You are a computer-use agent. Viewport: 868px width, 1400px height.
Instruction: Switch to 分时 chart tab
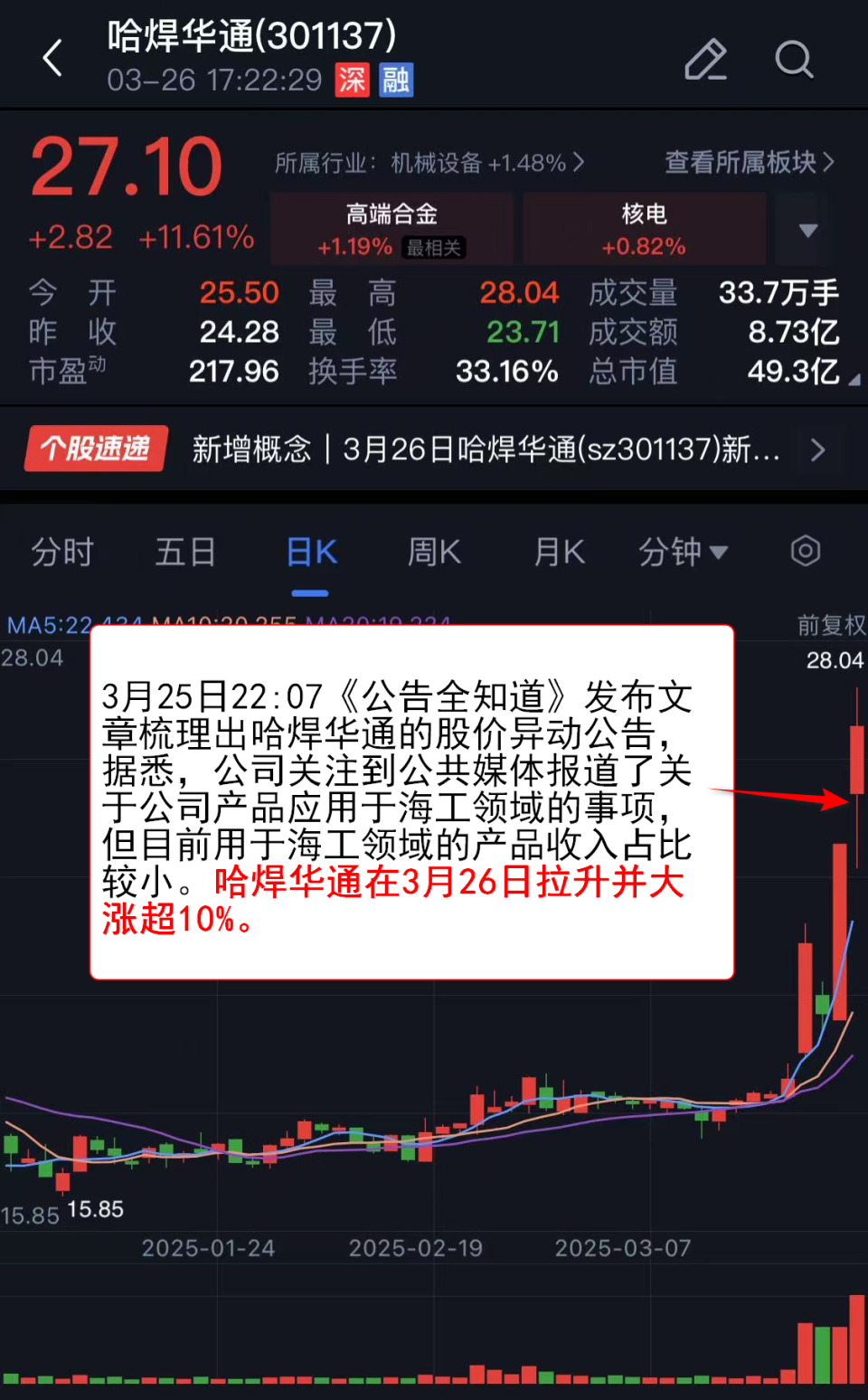click(62, 552)
